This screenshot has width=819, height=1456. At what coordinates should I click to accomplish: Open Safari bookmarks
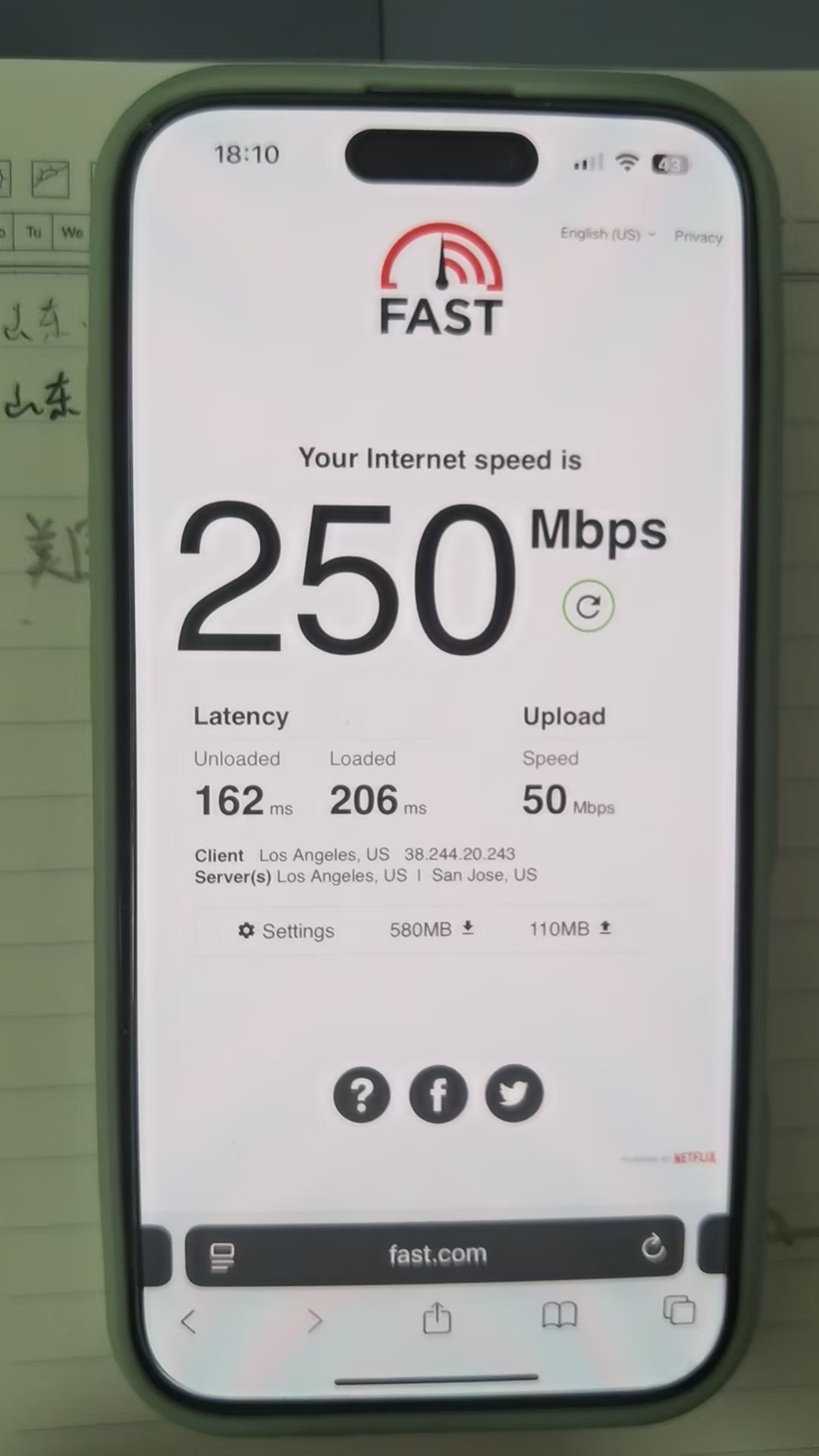click(x=560, y=1316)
